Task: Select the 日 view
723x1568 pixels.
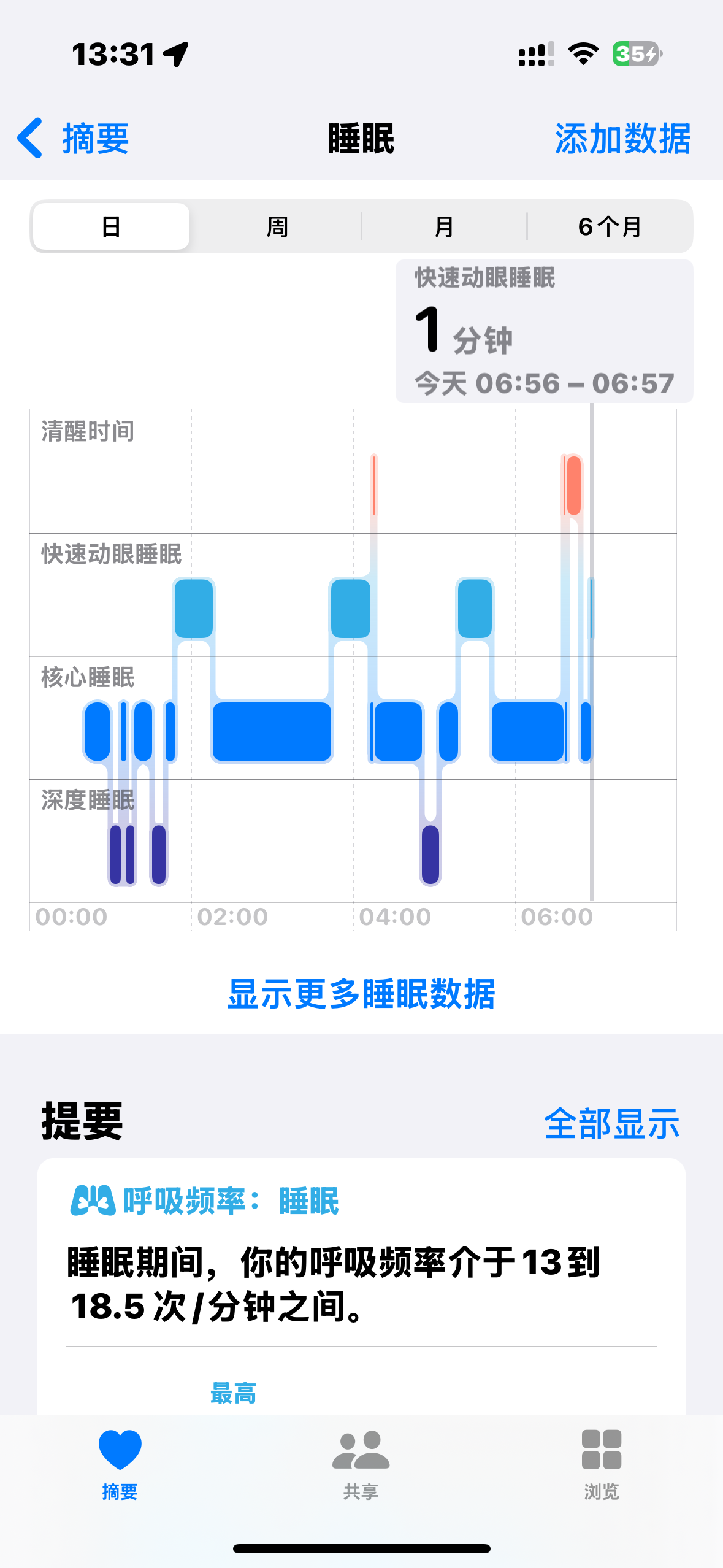Action: point(111,226)
